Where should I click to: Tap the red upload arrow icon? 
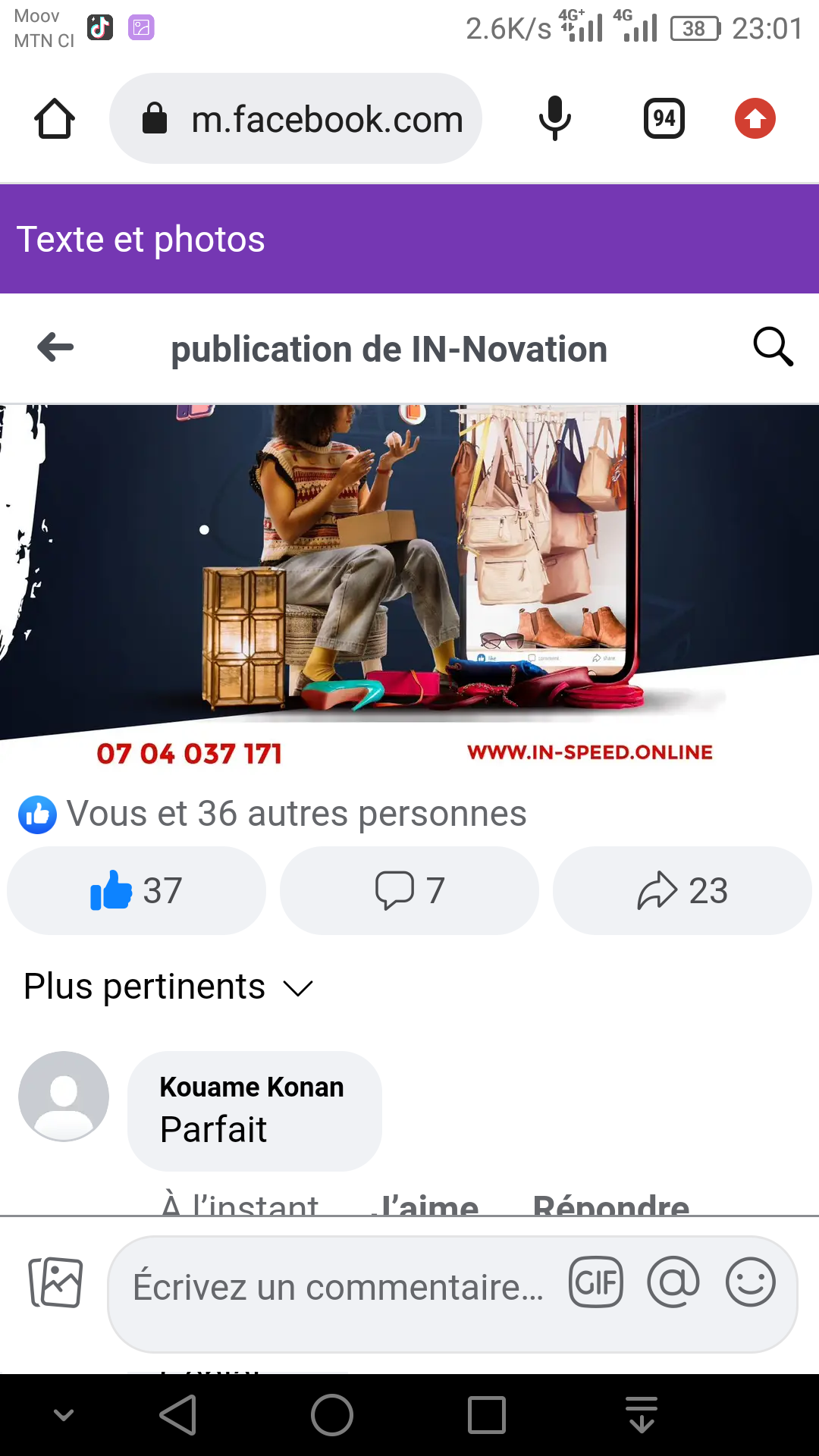(x=755, y=118)
